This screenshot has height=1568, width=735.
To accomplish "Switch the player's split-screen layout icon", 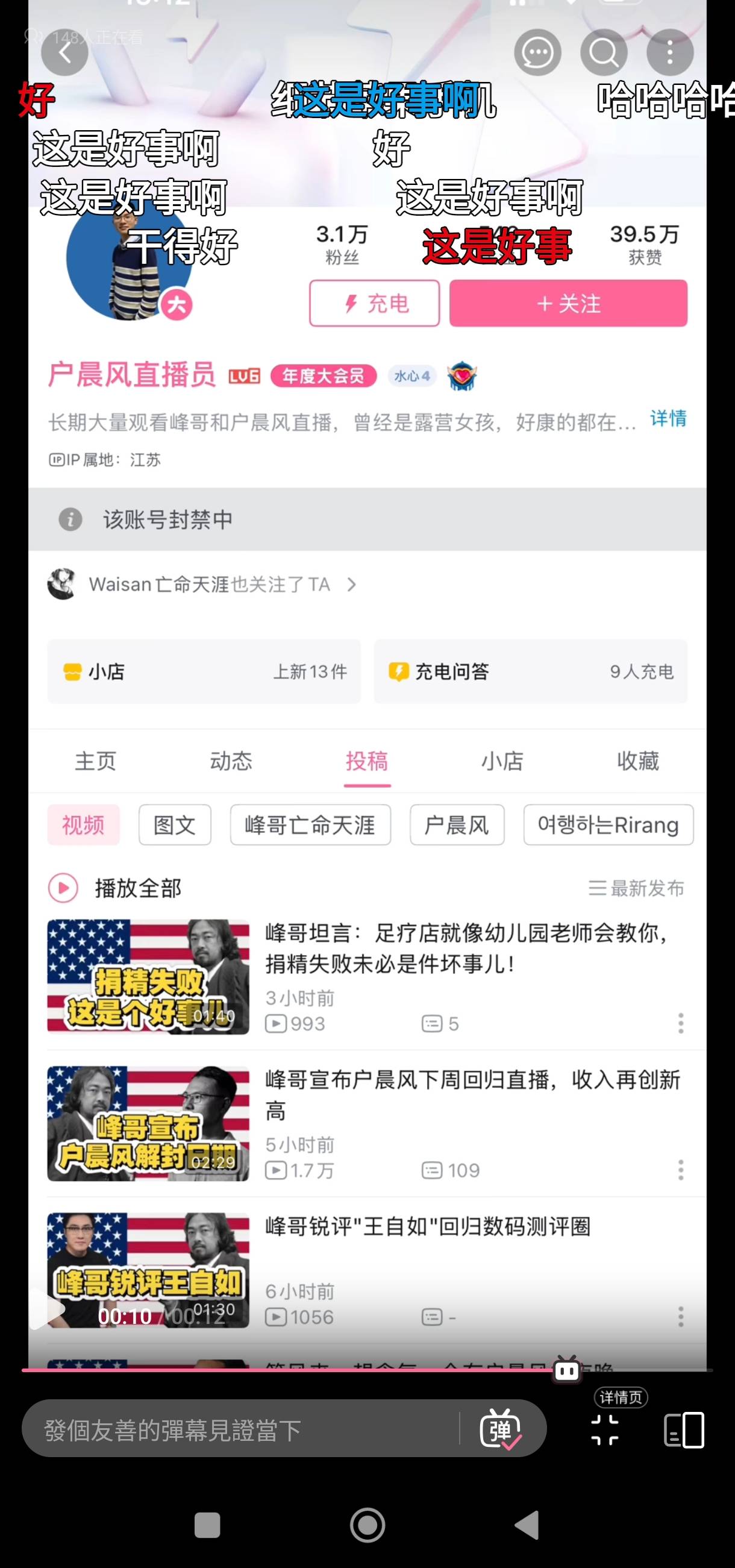I will (684, 1429).
